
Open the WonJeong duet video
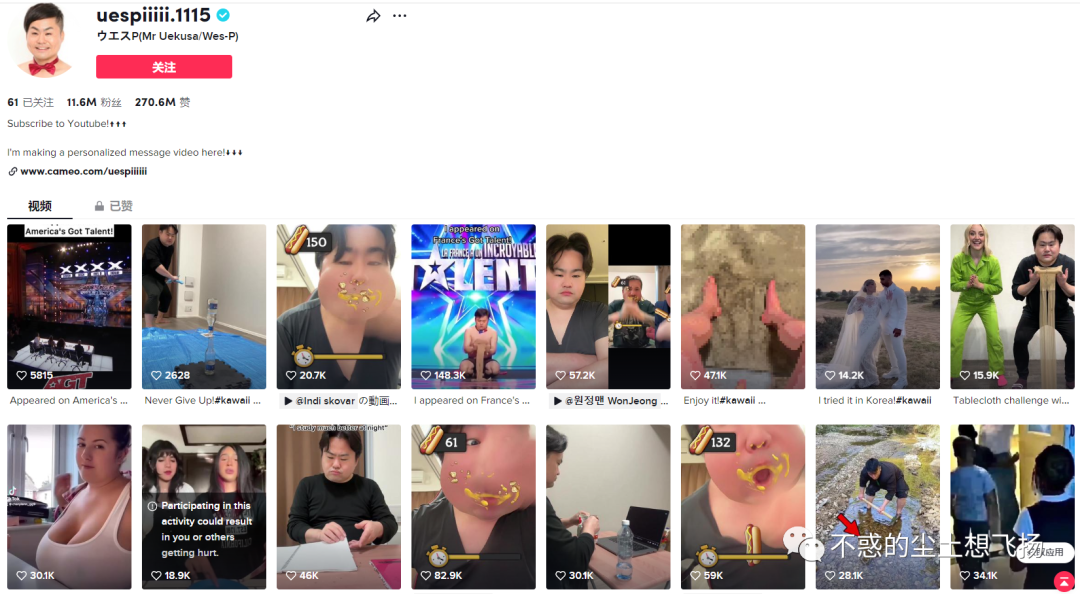tap(608, 306)
